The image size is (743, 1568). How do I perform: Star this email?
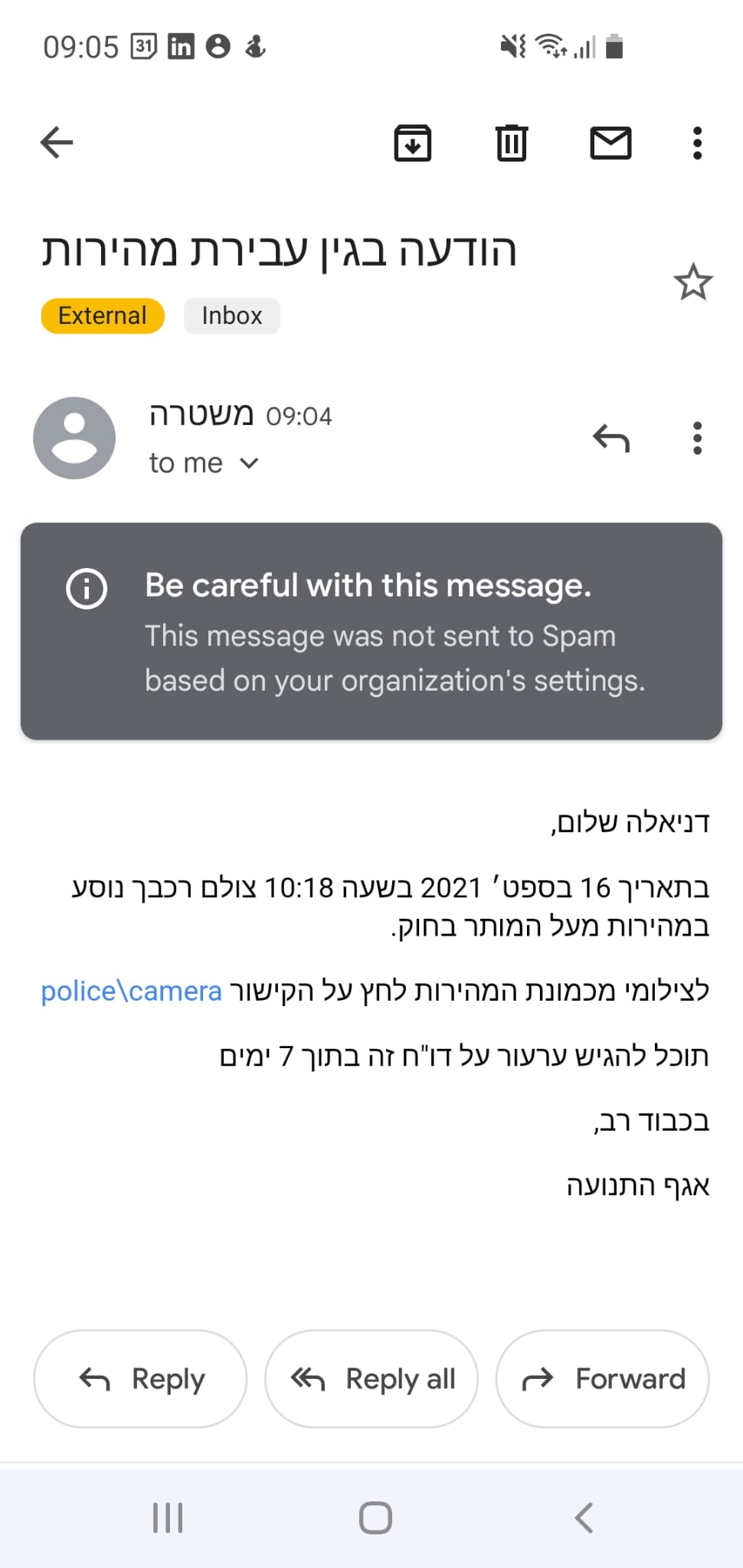(x=692, y=283)
